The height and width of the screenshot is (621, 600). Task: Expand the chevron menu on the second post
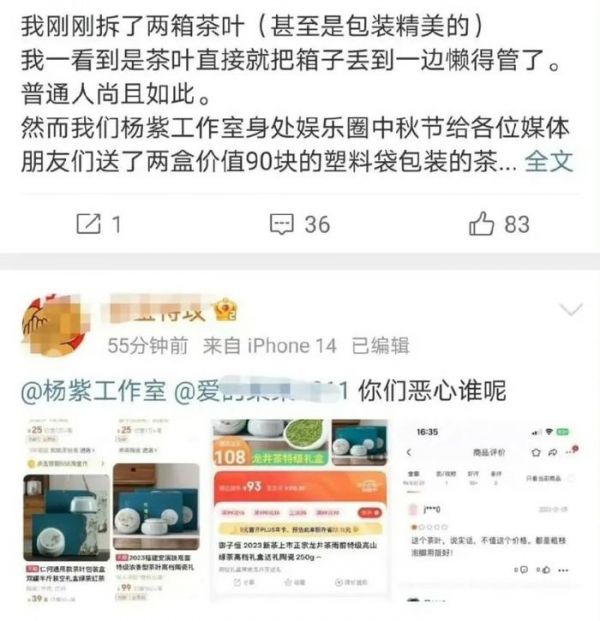click(x=569, y=310)
